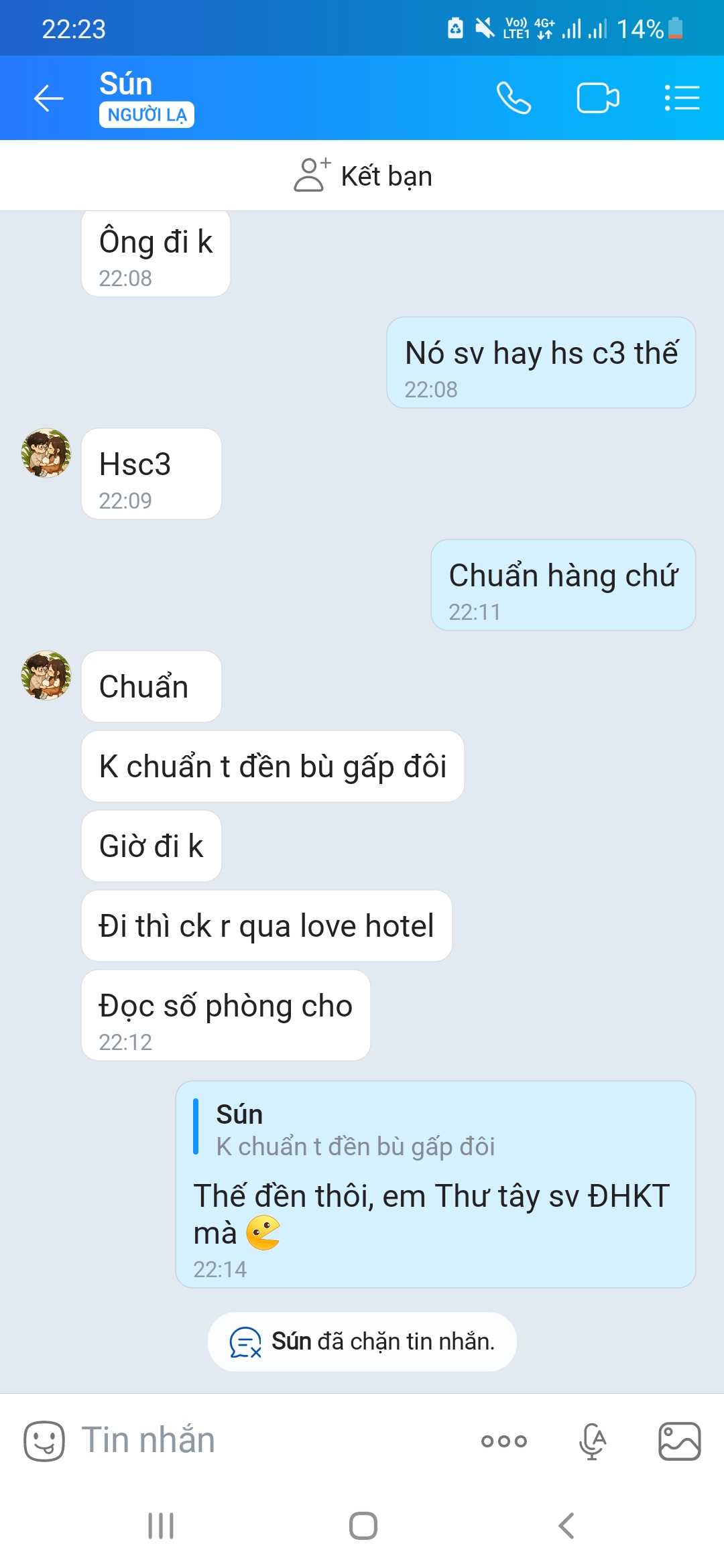Start a voice call with Sún
This screenshot has width=724, height=1568.
[514, 99]
